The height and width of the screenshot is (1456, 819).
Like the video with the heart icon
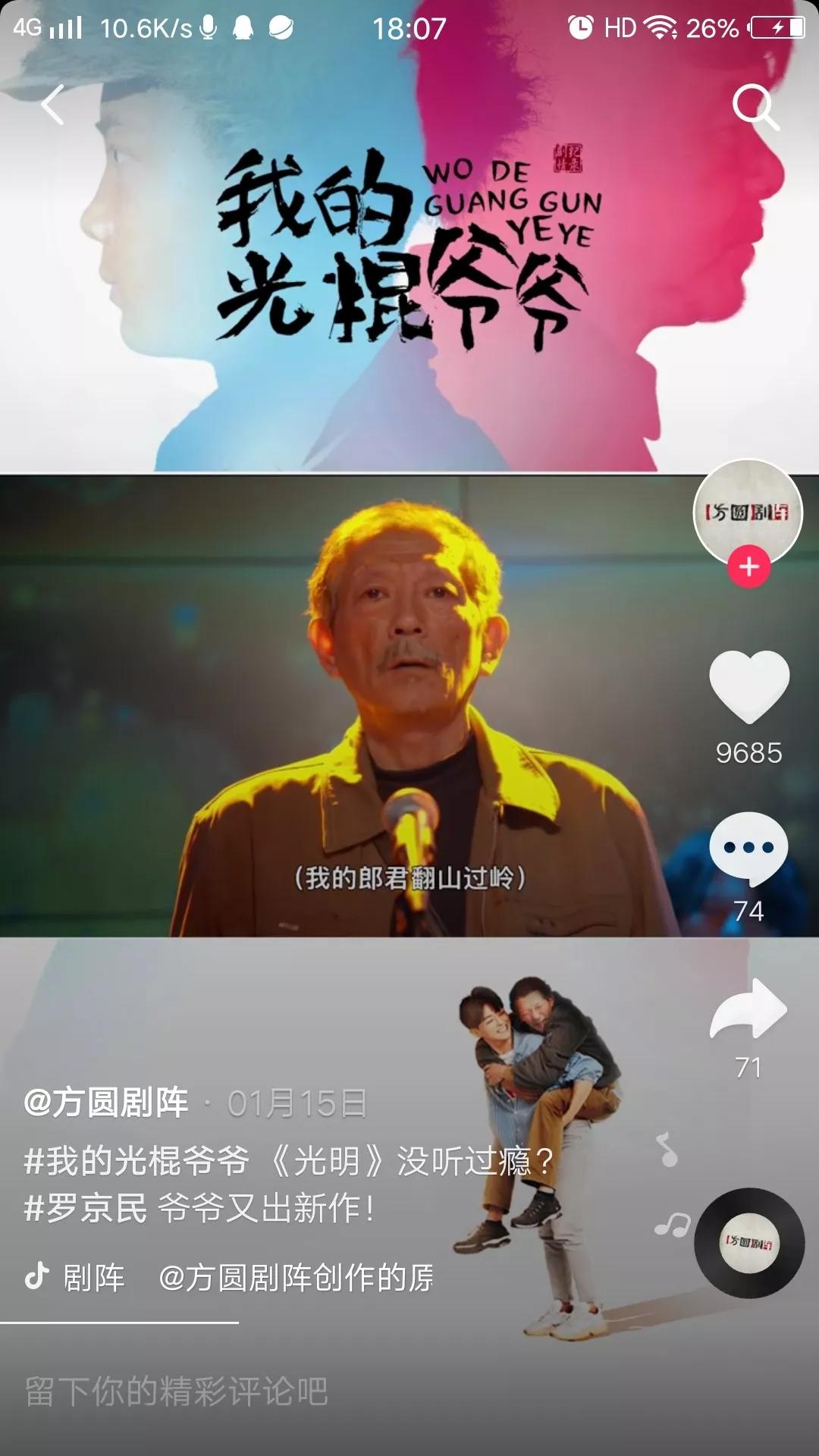tap(749, 686)
